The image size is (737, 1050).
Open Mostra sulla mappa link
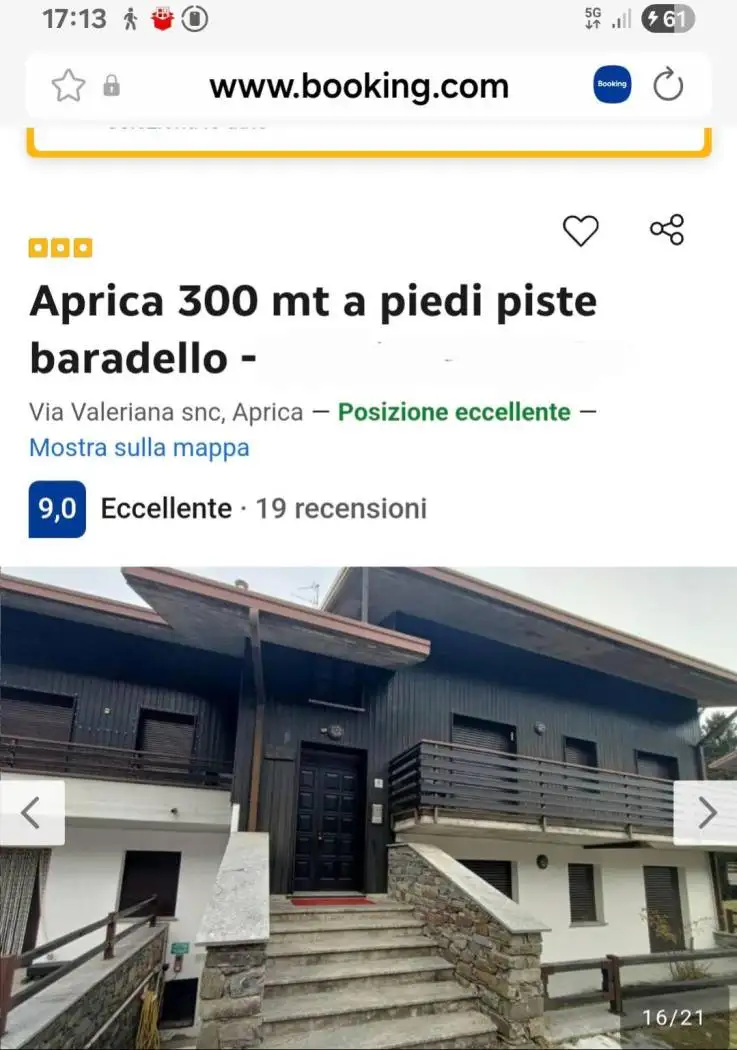(138, 448)
